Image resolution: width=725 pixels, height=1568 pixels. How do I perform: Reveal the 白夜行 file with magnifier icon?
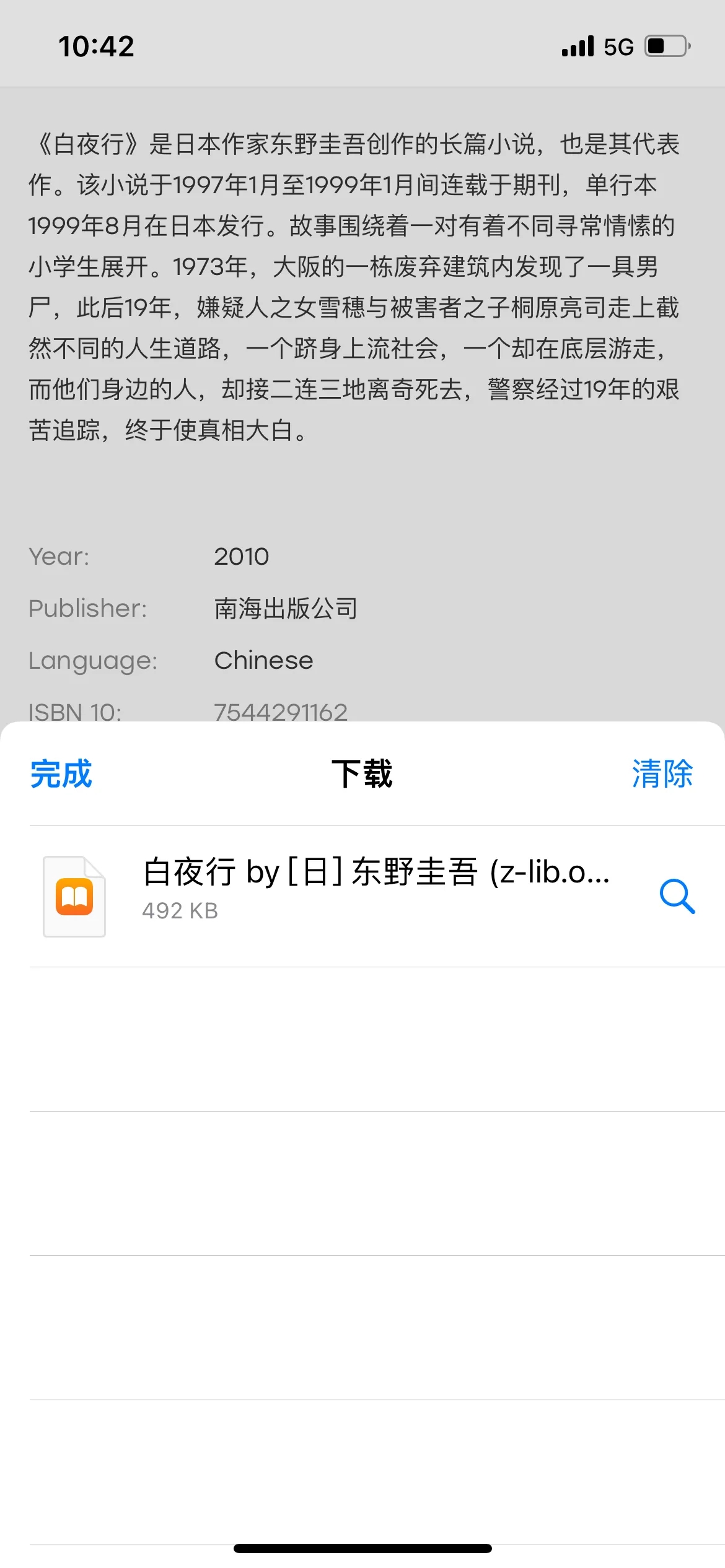(x=677, y=895)
